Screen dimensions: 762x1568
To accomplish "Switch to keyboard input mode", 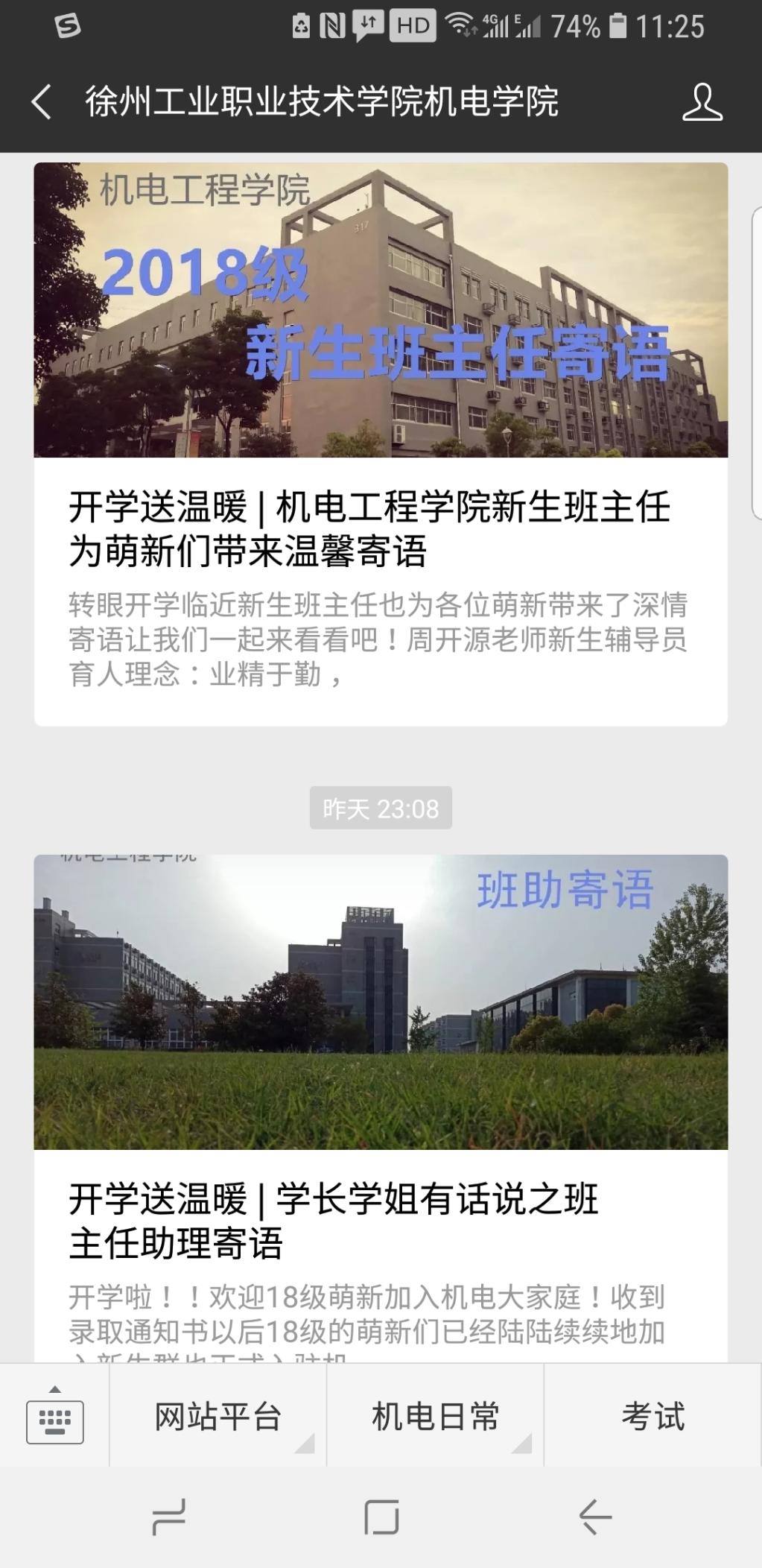I will click(54, 1417).
